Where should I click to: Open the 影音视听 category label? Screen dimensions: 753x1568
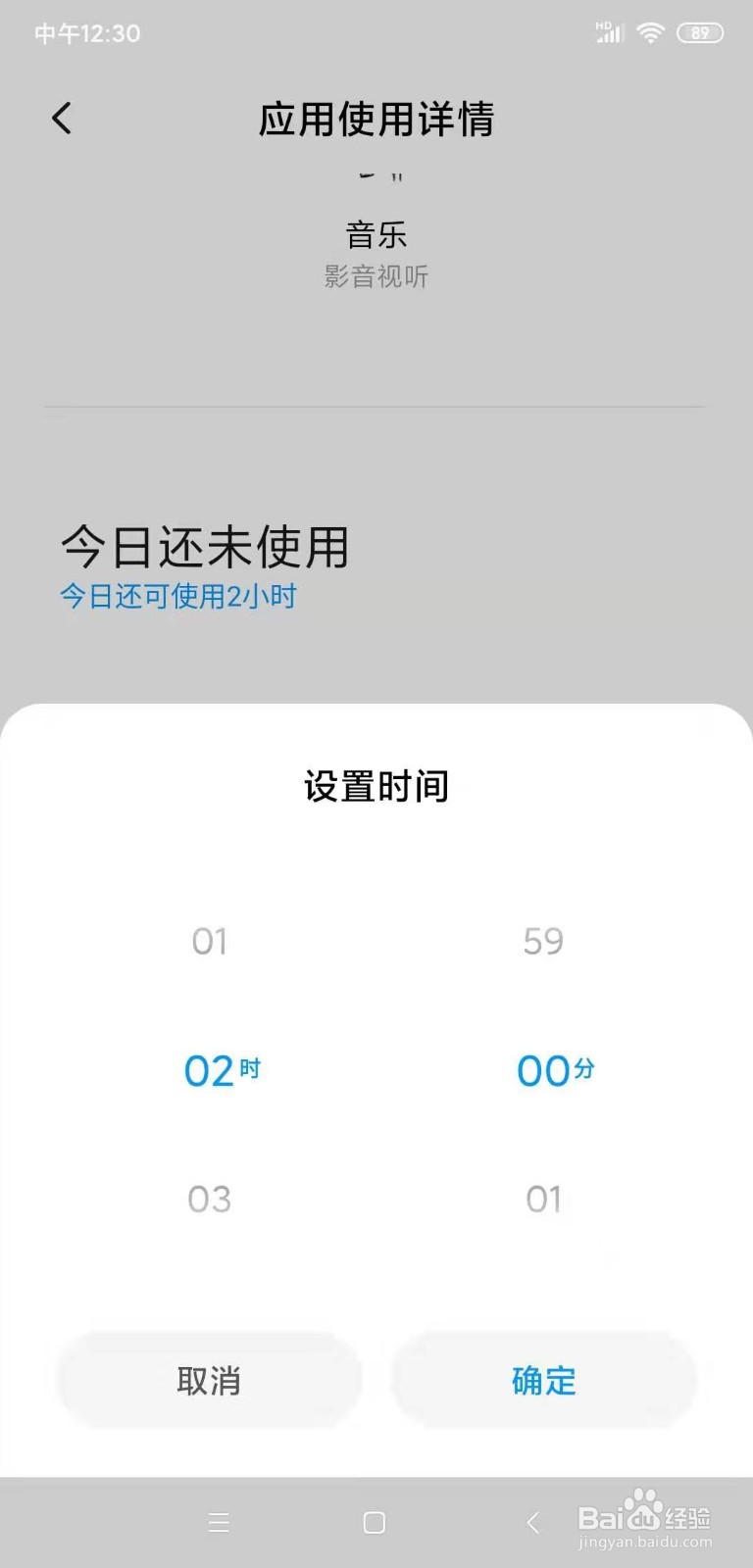coord(376,276)
